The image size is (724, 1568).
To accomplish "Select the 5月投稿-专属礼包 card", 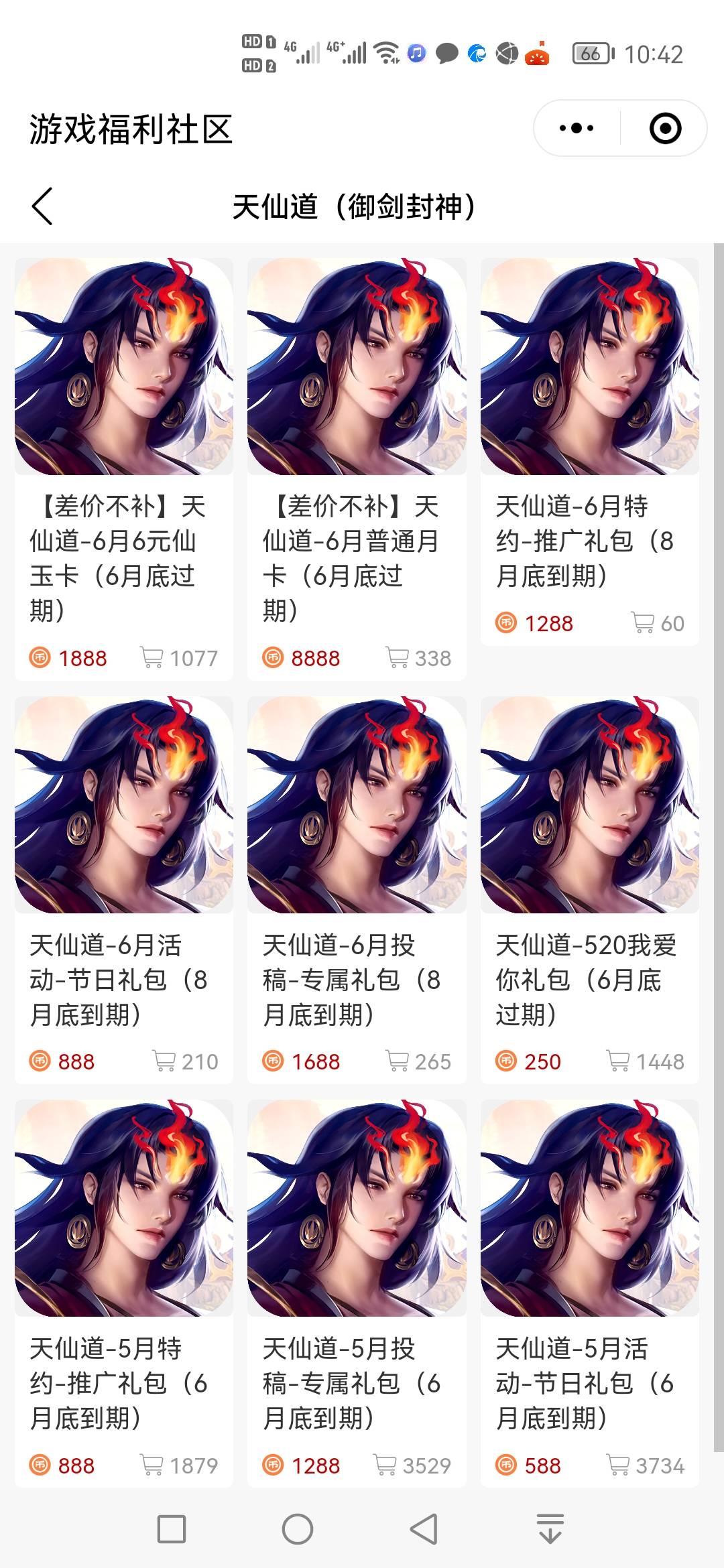I will tap(357, 1293).
